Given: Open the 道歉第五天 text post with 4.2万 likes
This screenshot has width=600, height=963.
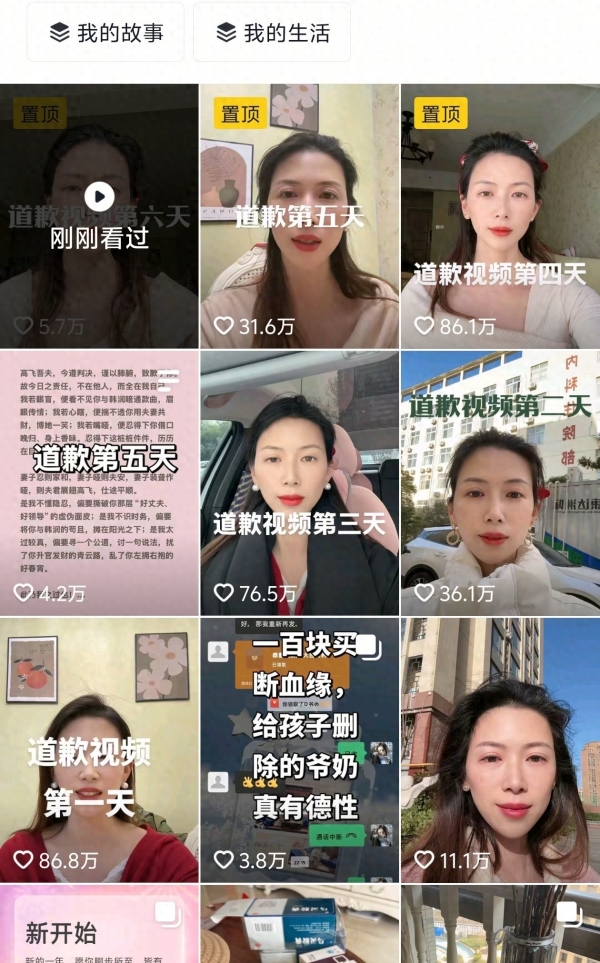Looking at the screenshot, I should pyautogui.click(x=99, y=482).
